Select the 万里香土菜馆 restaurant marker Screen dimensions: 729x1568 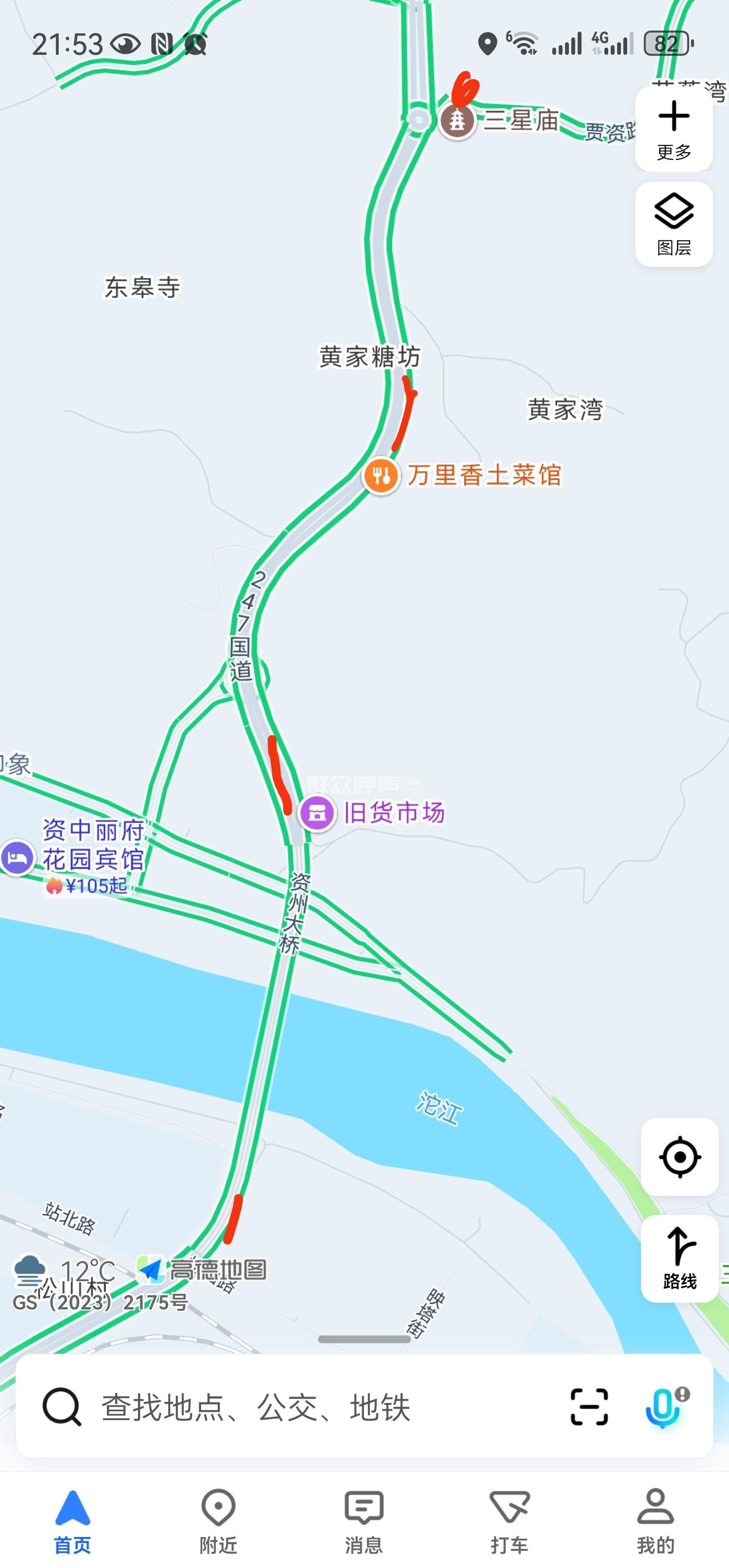click(x=381, y=476)
